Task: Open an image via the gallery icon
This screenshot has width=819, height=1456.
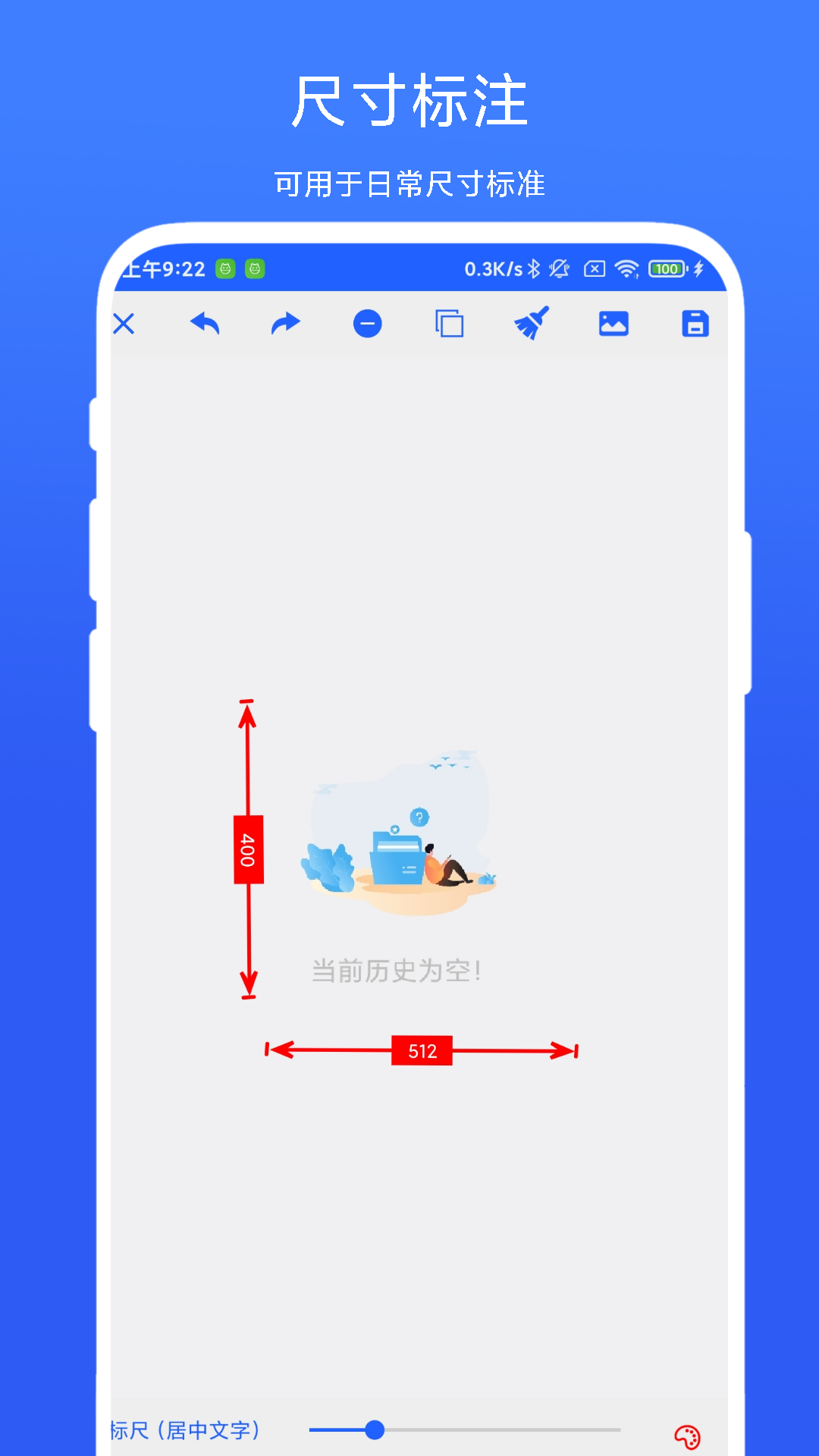Action: [615, 322]
